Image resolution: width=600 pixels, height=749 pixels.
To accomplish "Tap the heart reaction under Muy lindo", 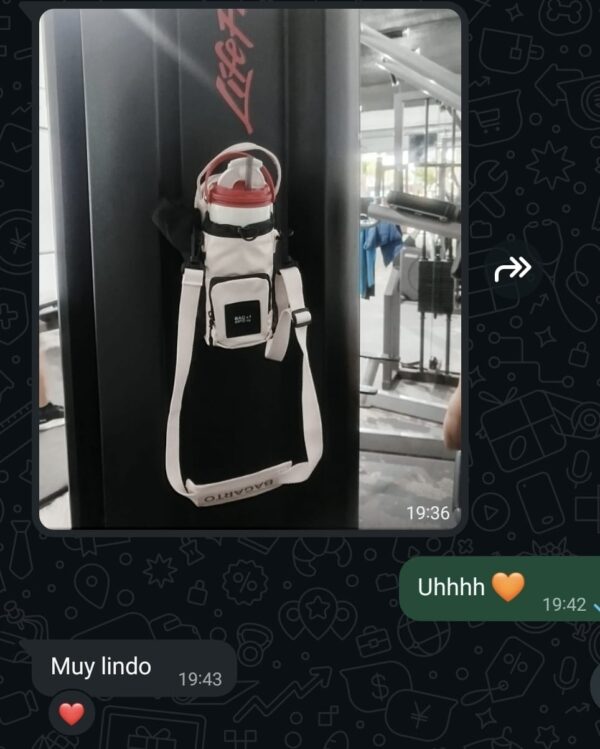I will click(x=71, y=714).
